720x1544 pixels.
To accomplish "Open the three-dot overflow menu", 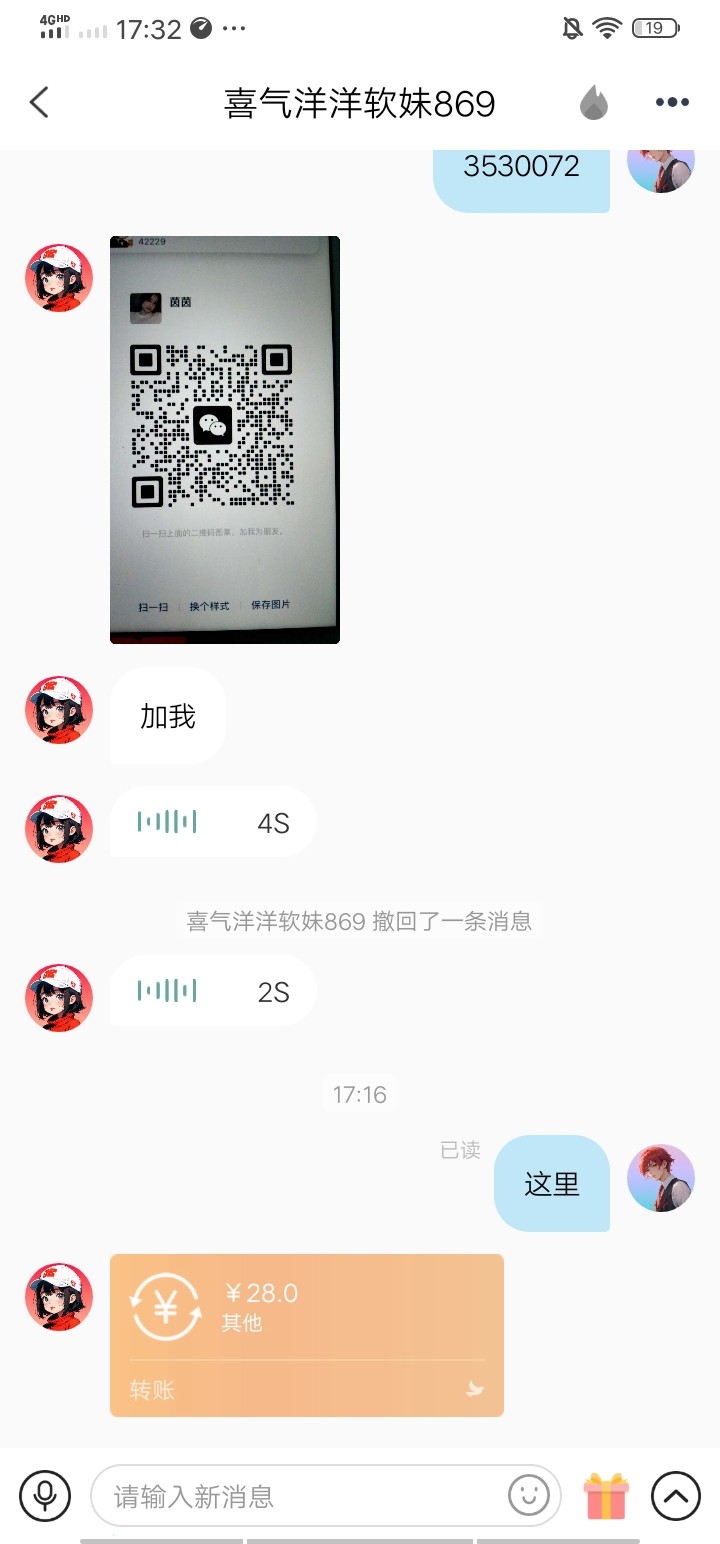I will point(672,102).
